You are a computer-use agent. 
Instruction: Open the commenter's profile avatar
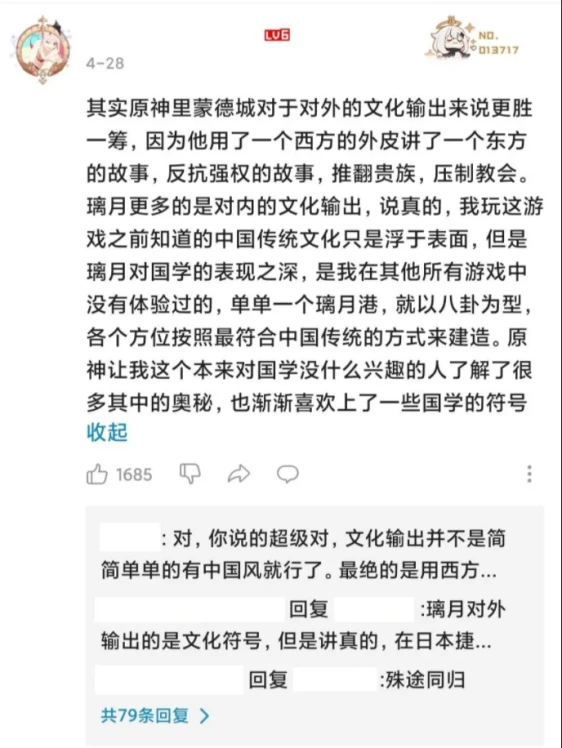(42, 50)
